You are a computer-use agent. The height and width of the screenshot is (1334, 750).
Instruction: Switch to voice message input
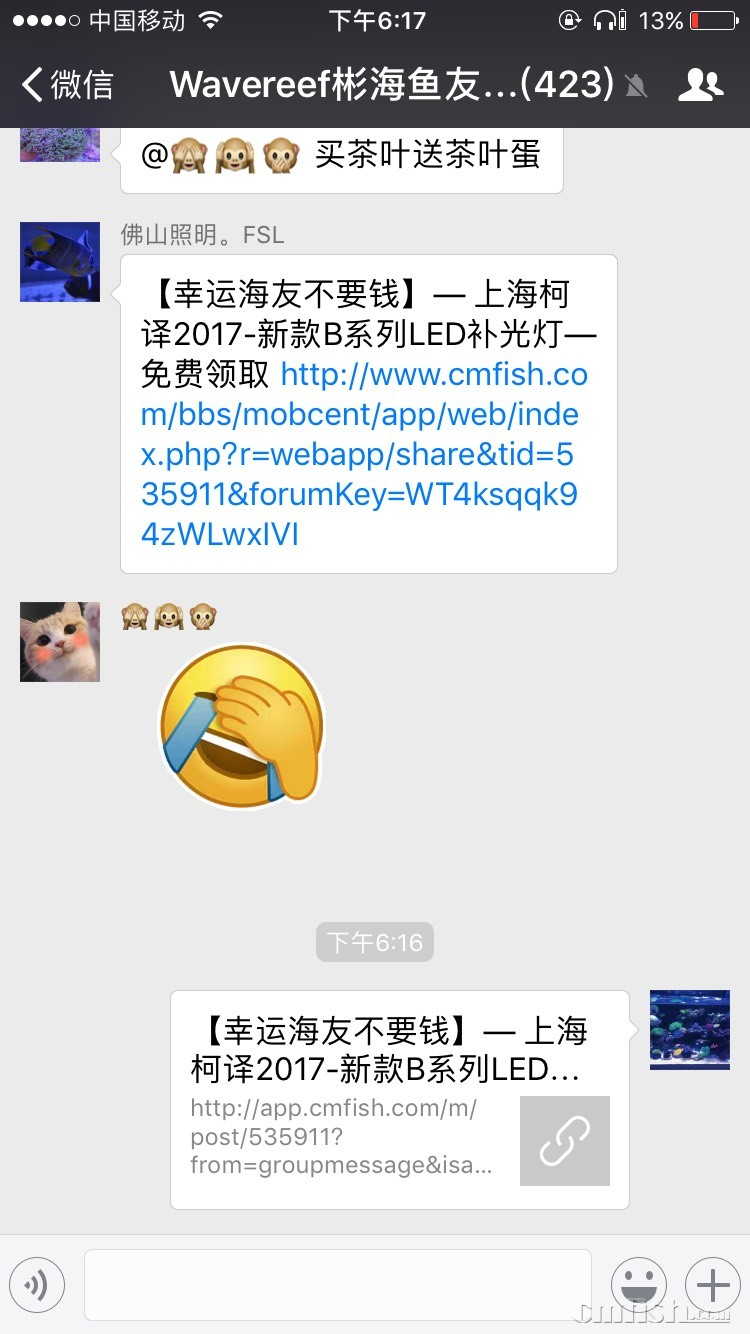pyautogui.click(x=37, y=1285)
